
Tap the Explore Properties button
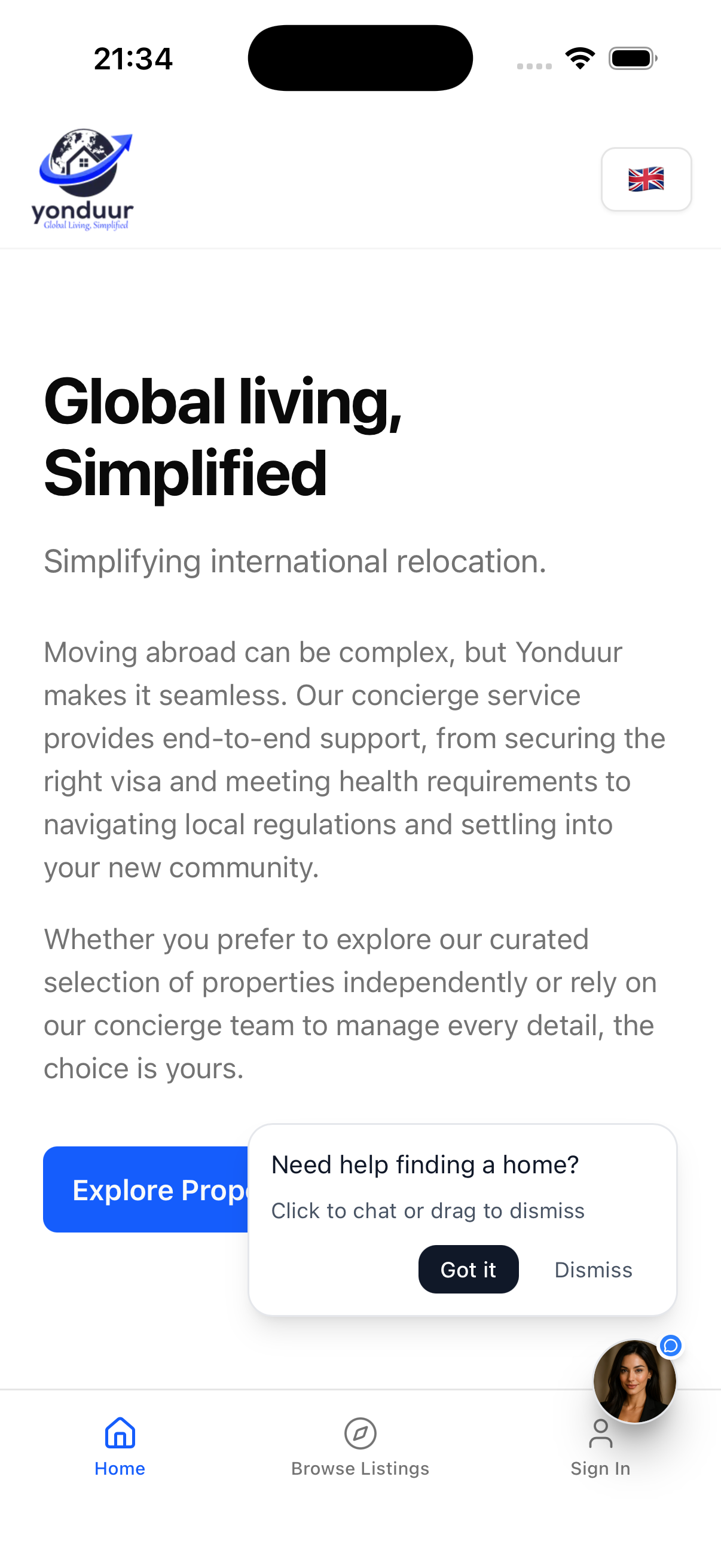[146, 1189]
